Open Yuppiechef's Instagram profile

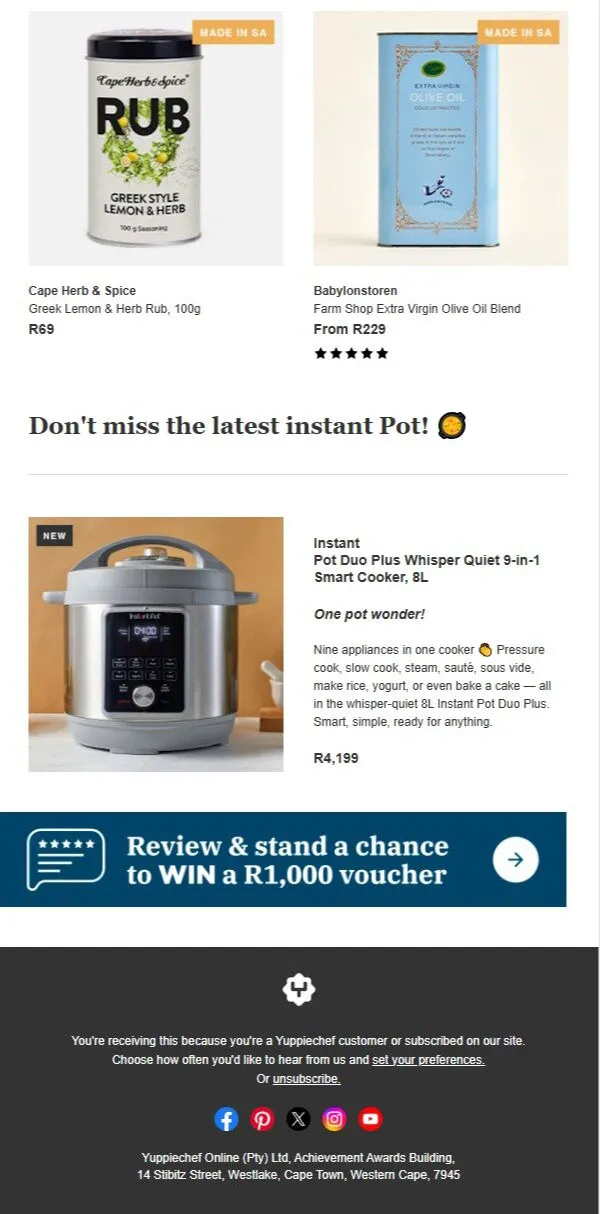335,1119
